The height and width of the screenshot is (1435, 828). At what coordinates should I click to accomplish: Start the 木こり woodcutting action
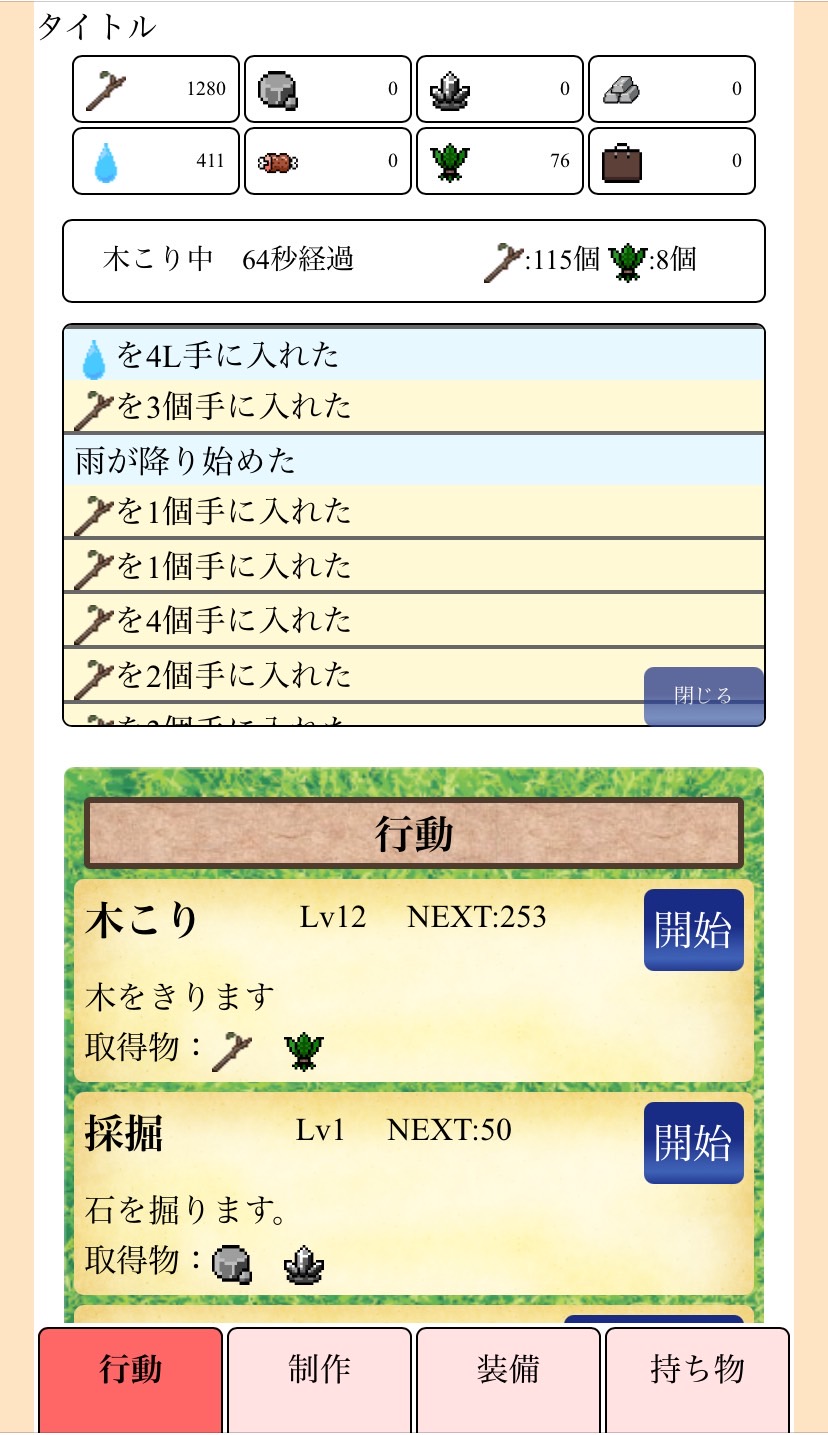[693, 930]
